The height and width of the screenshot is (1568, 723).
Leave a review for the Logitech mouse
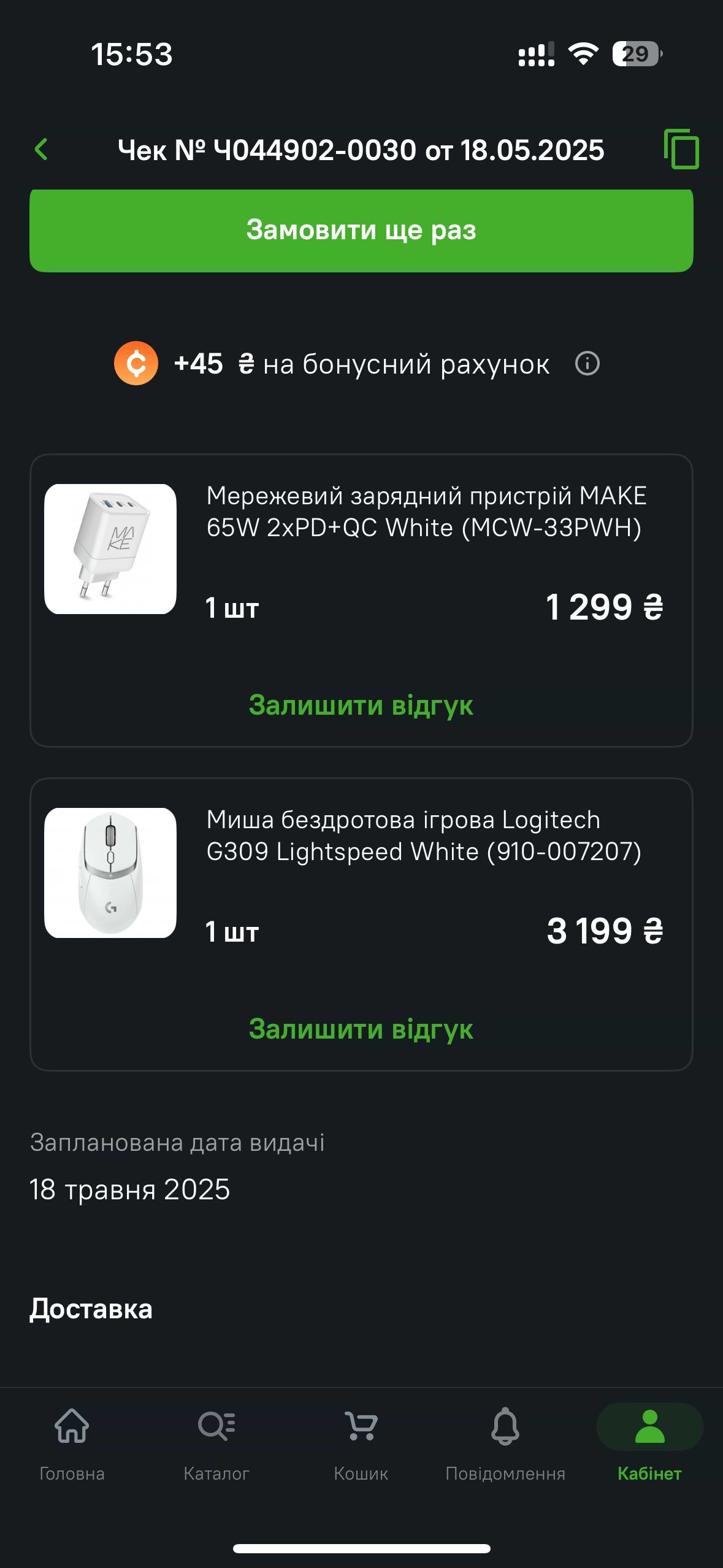coord(361,1029)
